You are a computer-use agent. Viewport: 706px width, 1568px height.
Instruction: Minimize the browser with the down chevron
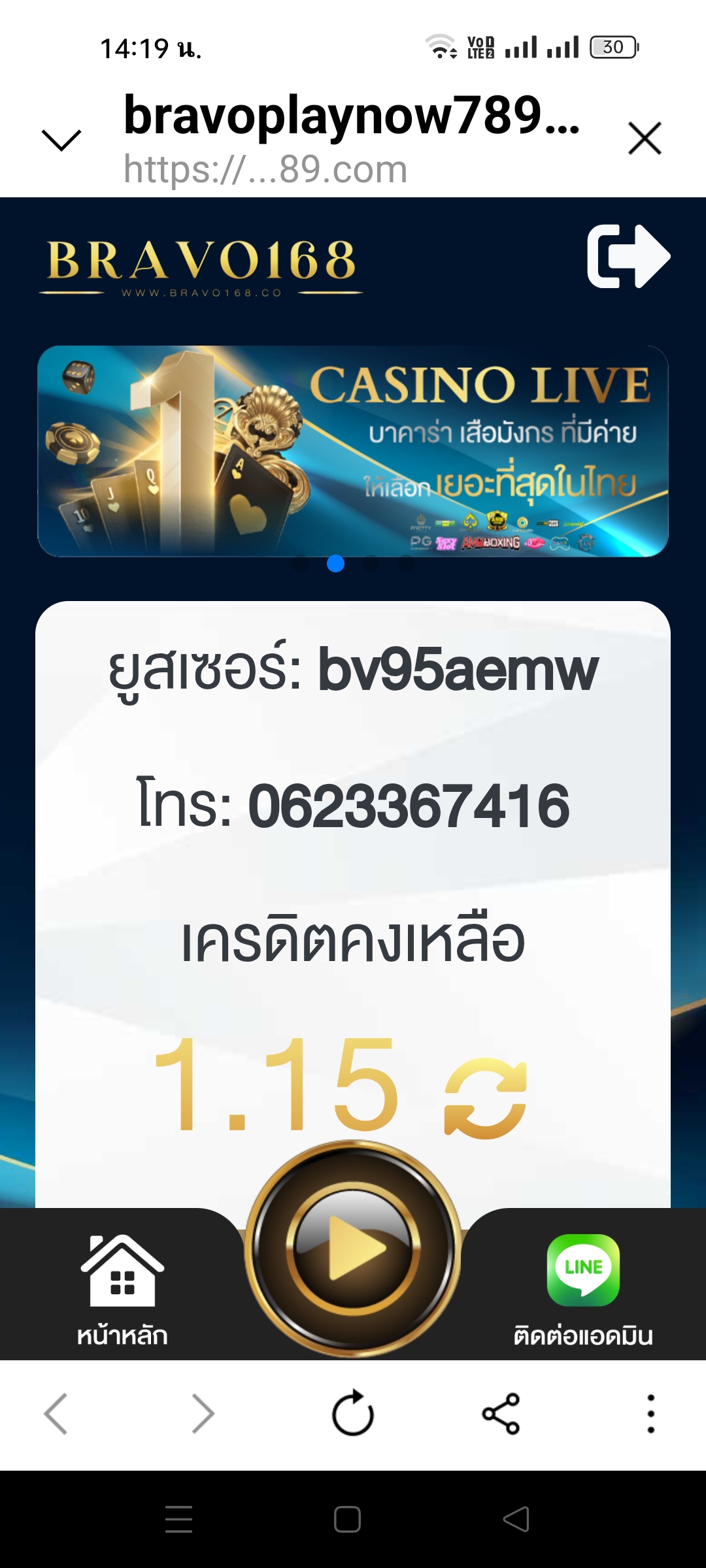click(x=61, y=139)
